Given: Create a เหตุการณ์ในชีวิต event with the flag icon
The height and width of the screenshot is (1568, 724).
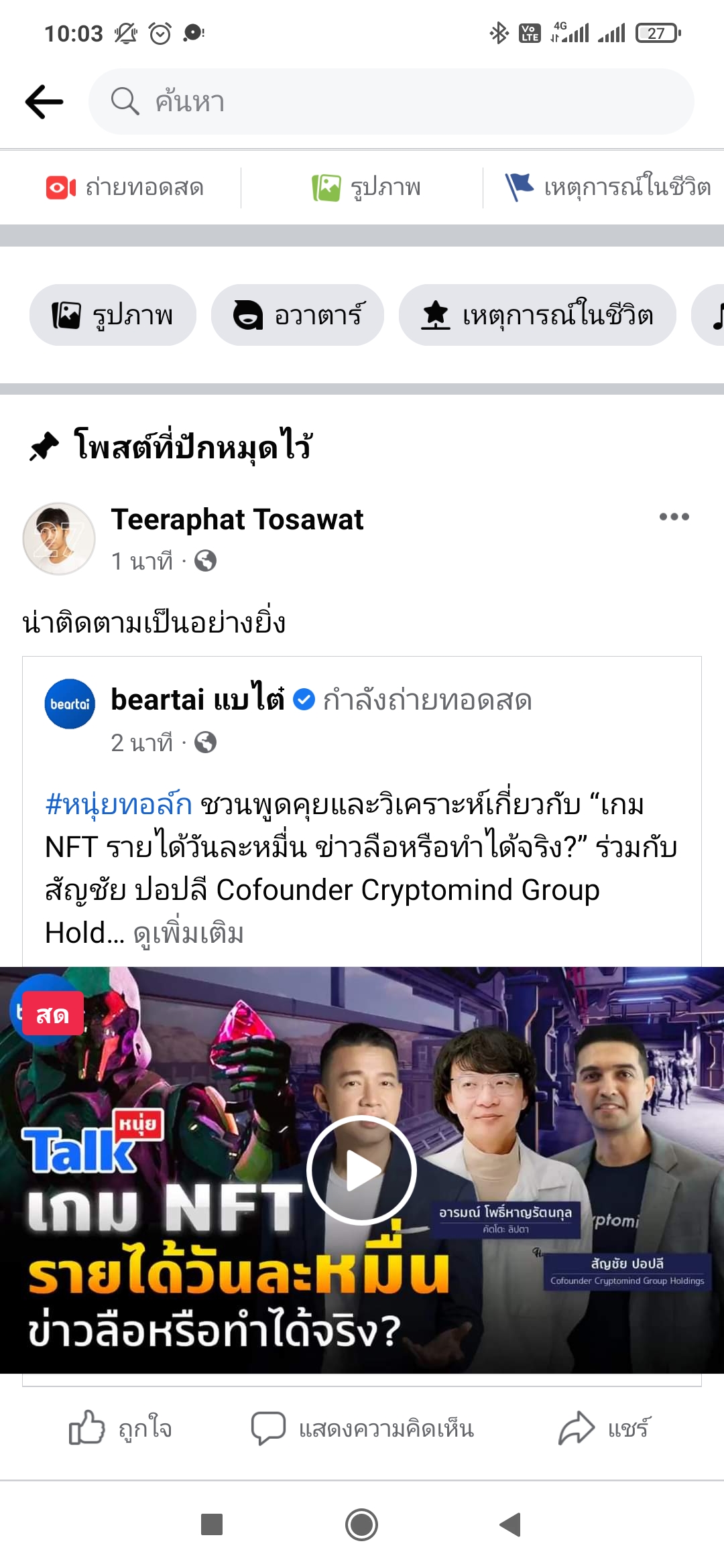Looking at the screenshot, I should (x=607, y=188).
